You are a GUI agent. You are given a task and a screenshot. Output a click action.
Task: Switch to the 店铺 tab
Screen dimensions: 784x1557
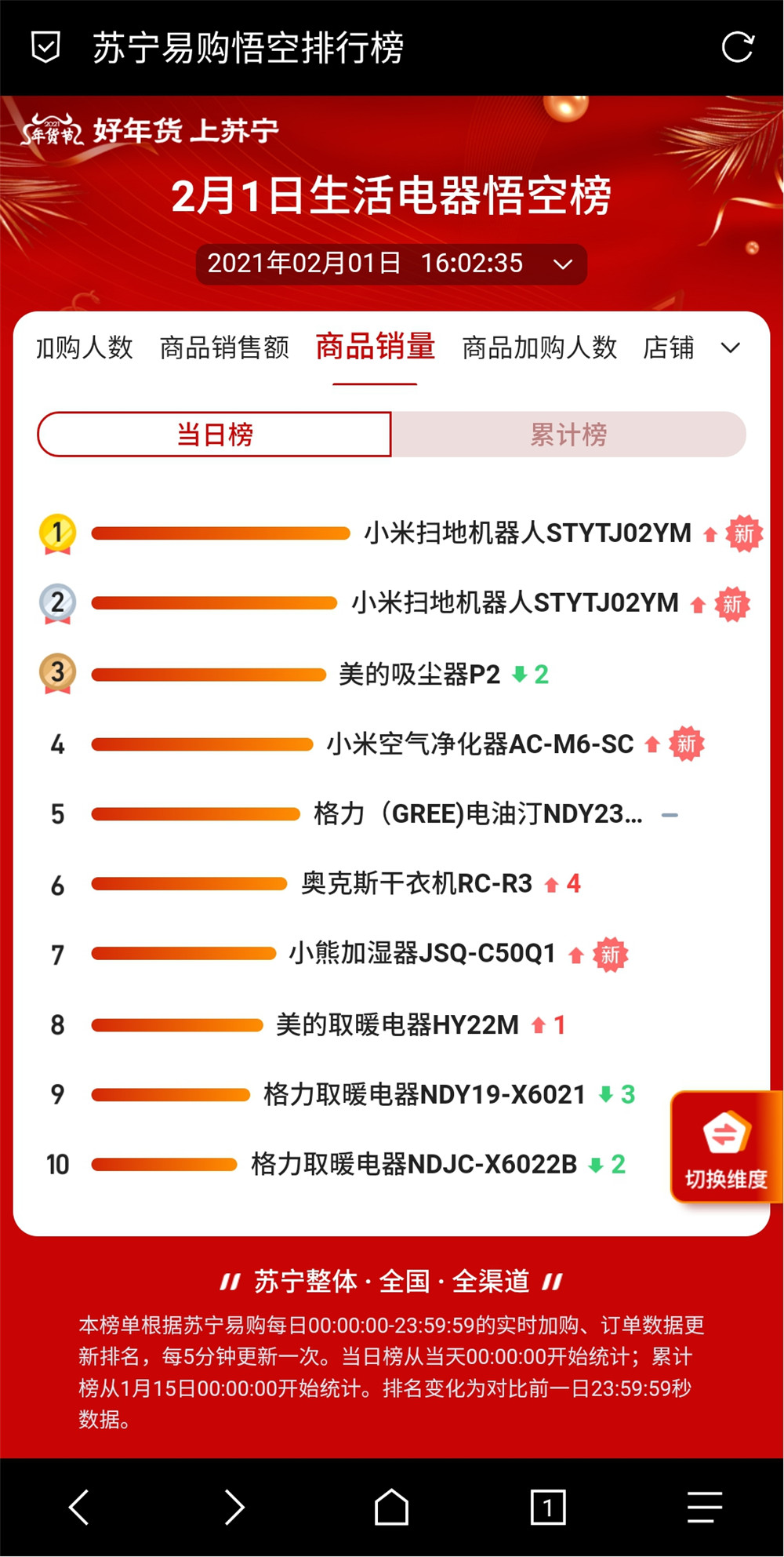[669, 347]
